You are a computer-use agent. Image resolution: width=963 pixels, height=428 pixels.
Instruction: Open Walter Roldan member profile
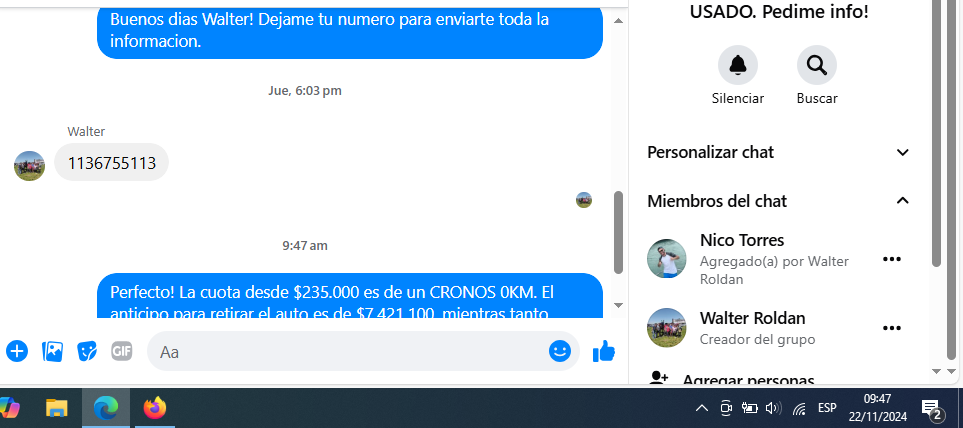click(x=752, y=319)
